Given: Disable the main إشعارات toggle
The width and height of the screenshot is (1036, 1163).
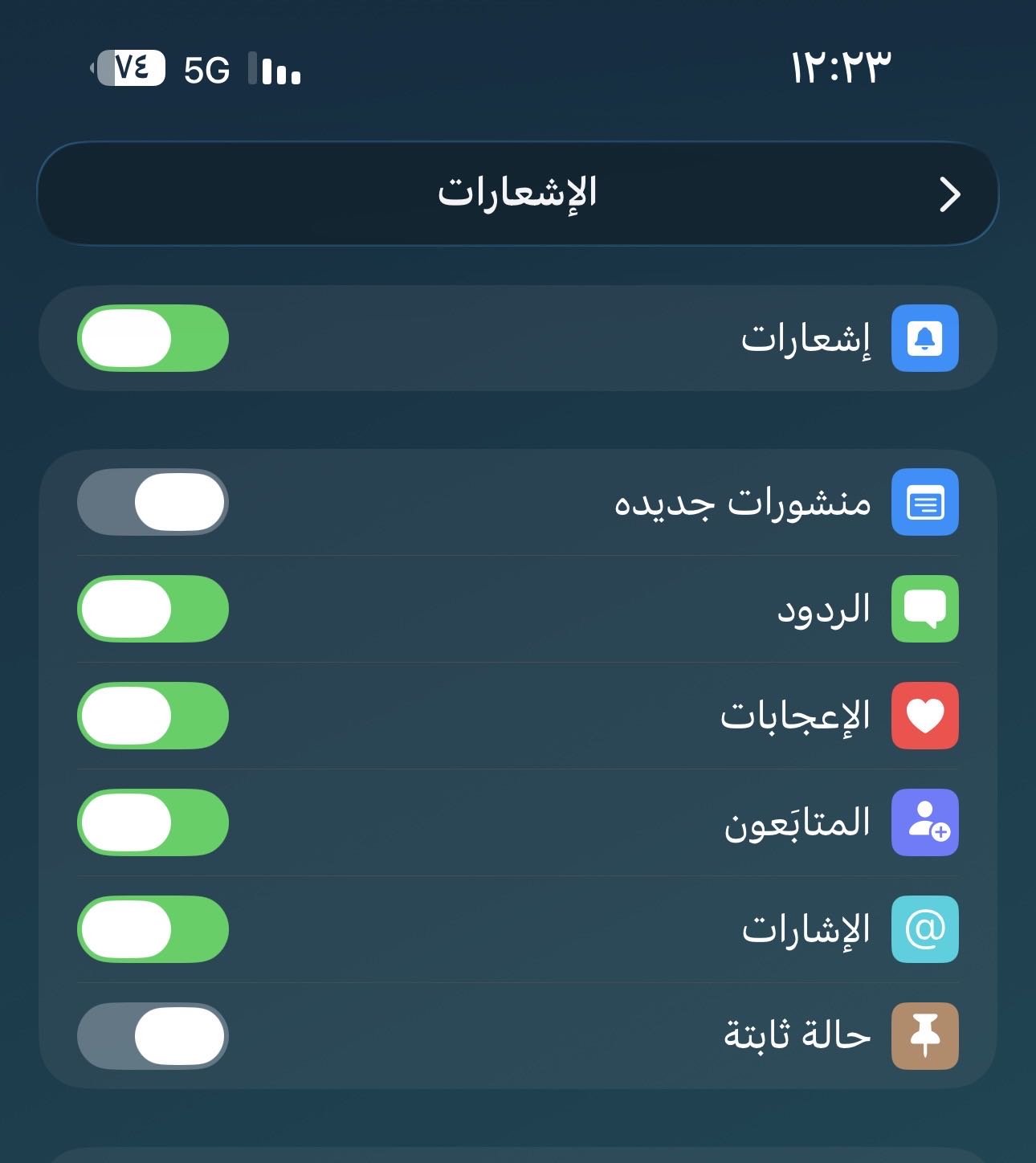Looking at the screenshot, I should (x=153, y=339).
